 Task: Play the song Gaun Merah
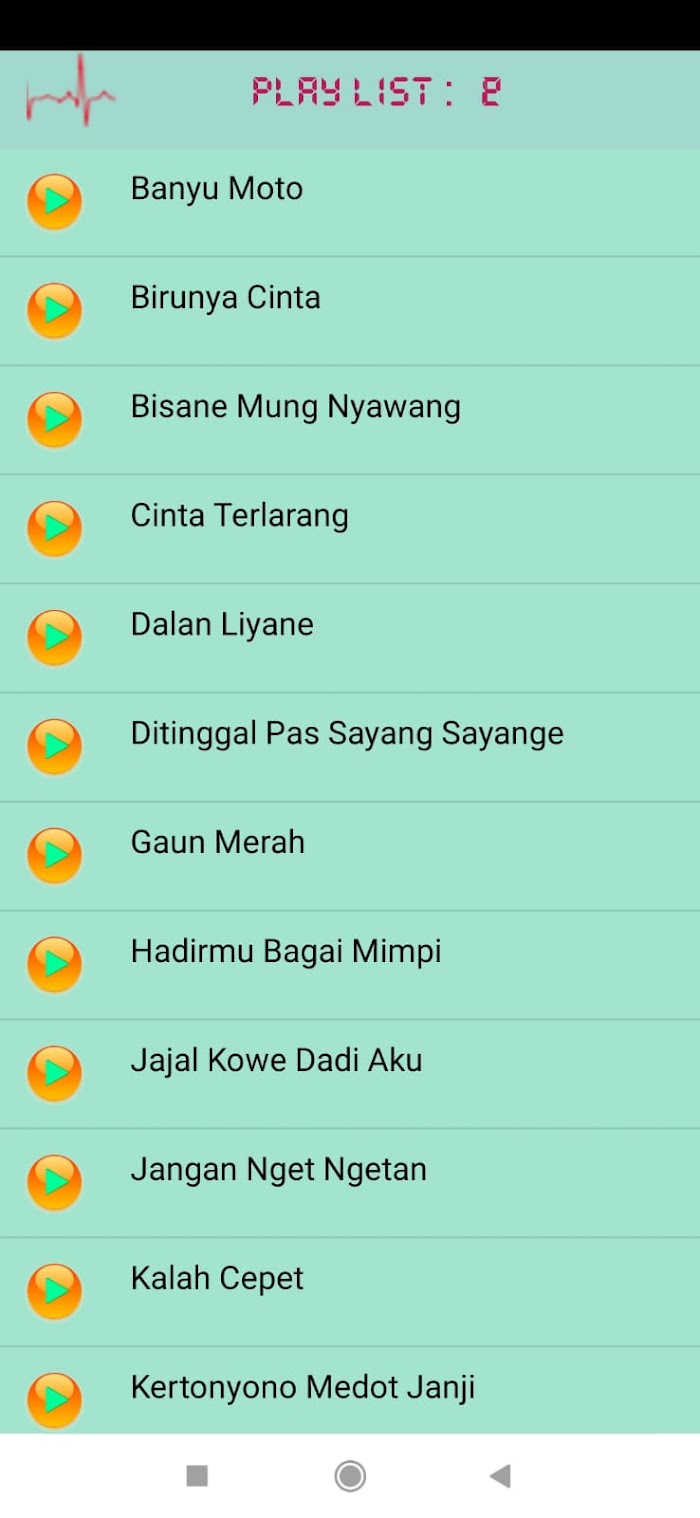coord(55,855)
